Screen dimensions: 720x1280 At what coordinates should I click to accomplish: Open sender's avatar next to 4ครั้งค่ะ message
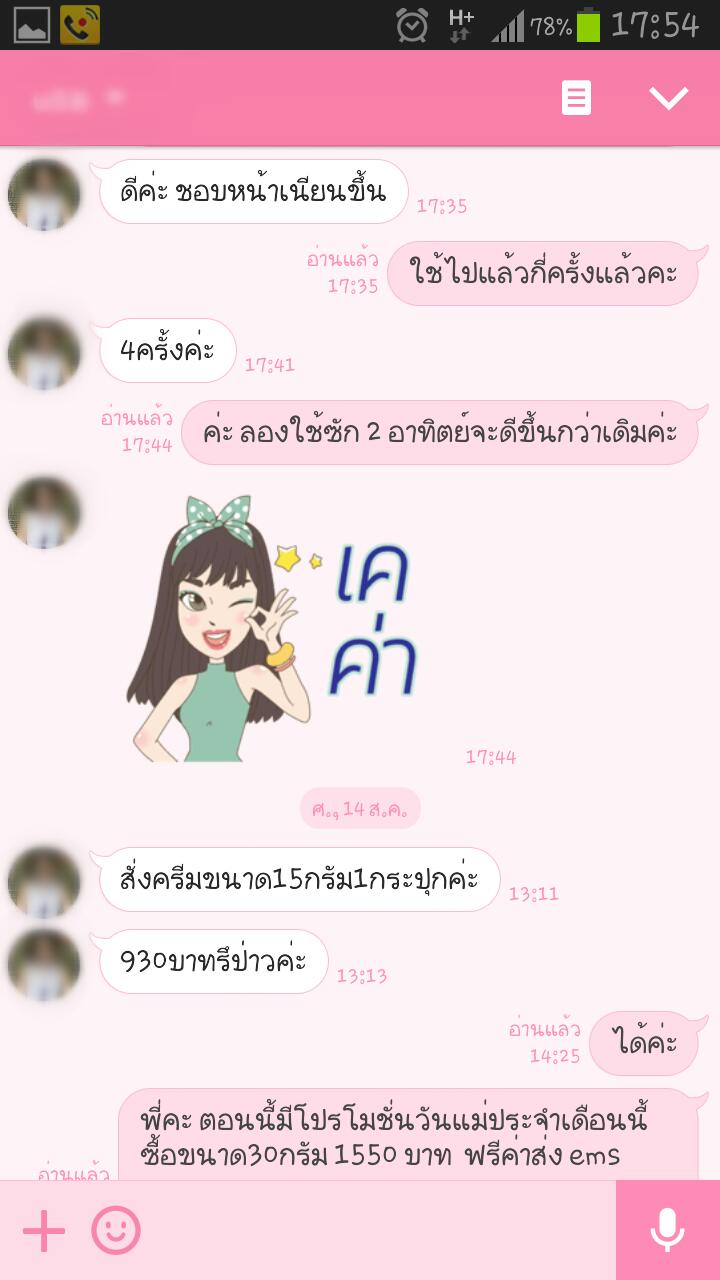click(x=44, y=353)
